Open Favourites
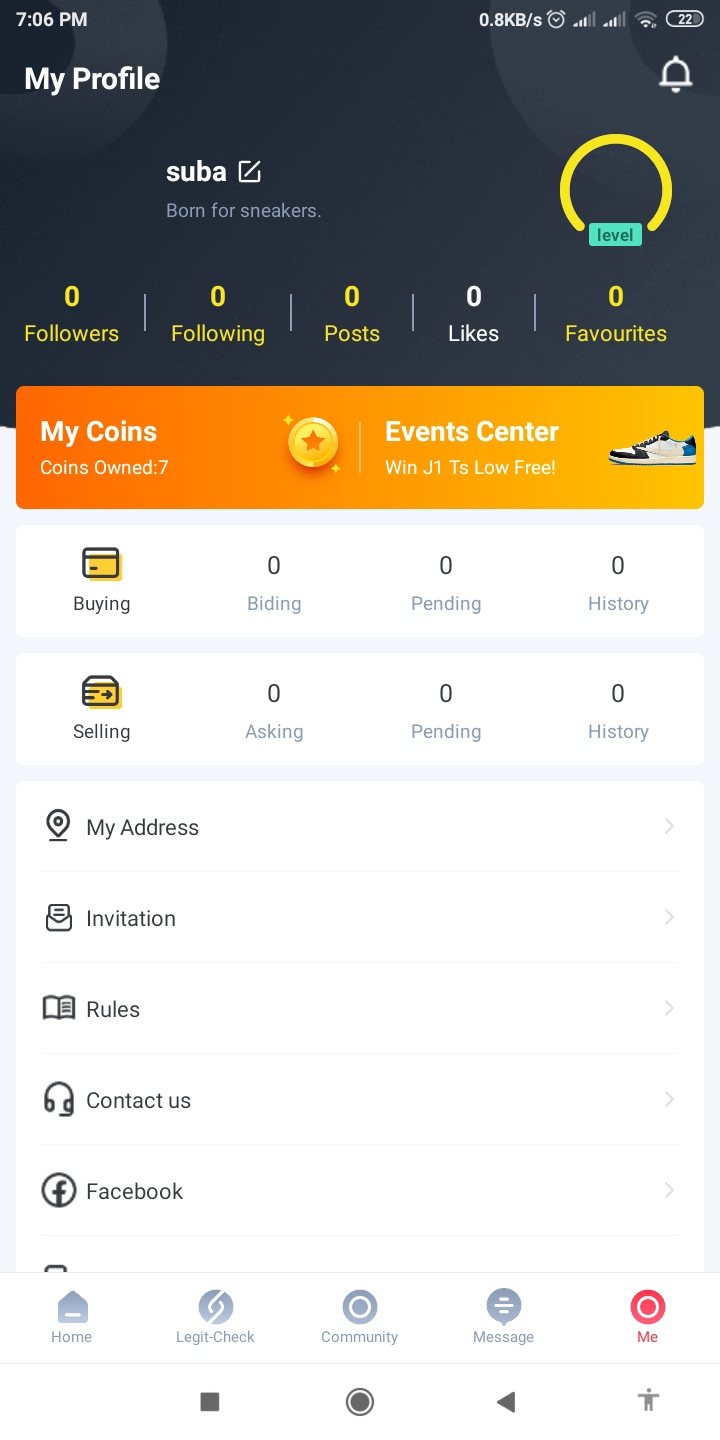 616,314
